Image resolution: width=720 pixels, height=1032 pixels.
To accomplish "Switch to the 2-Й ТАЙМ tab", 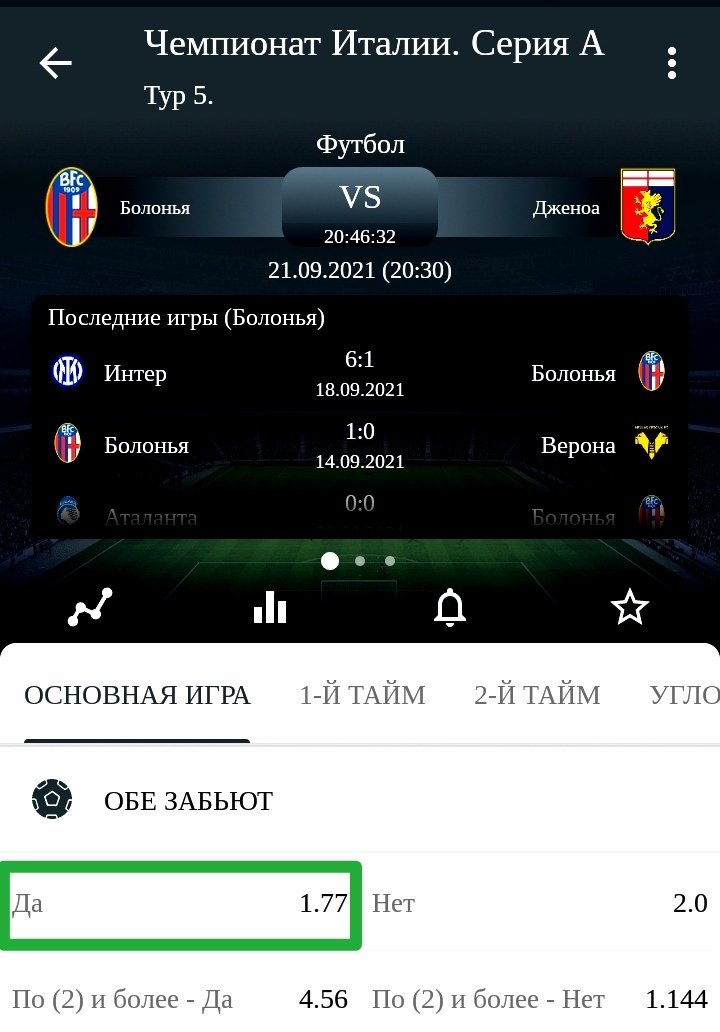I will point(537,695).
